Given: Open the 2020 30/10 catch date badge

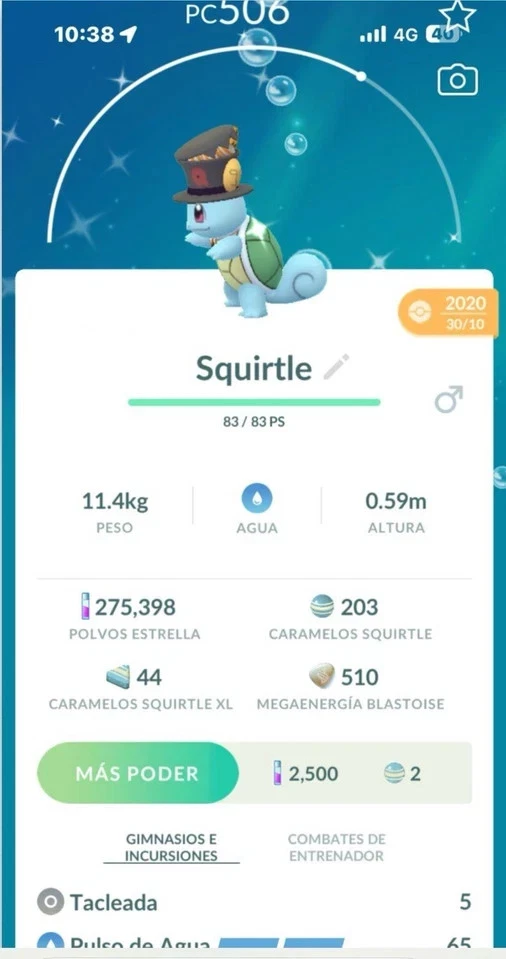Looking at the screenshot, I should [x=446, y=312].
